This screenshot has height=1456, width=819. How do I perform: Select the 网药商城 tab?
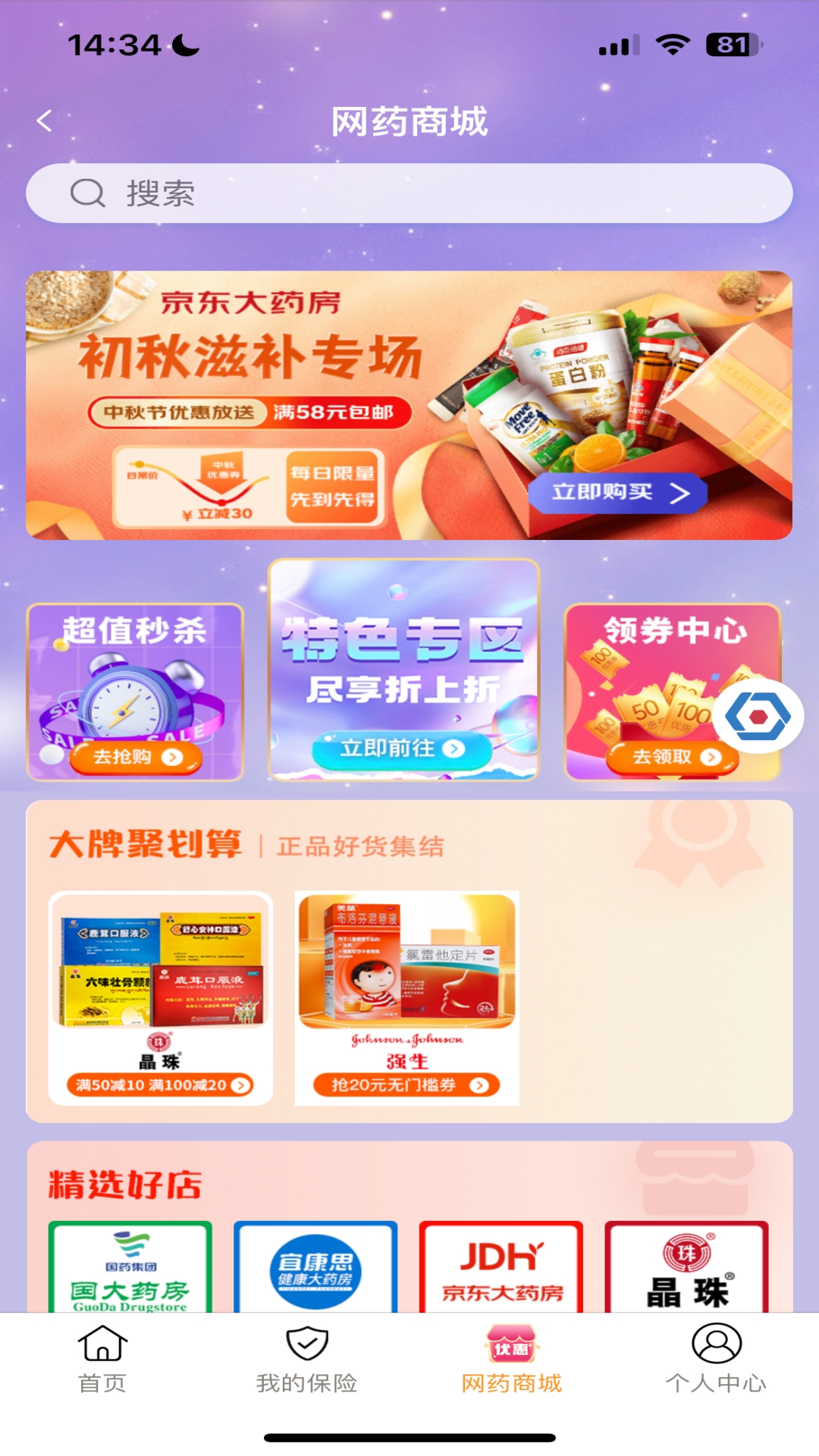tap(512, 1360)
